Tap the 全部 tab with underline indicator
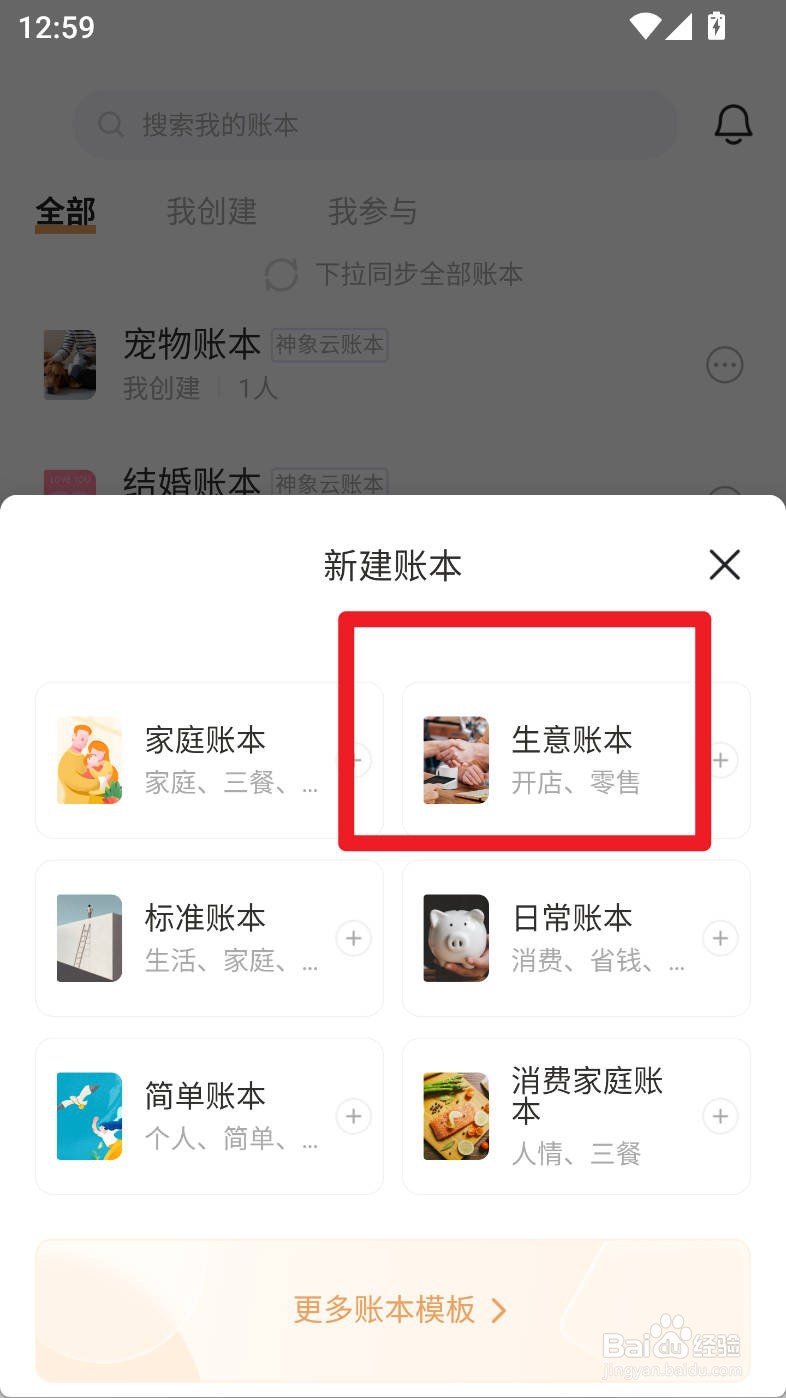 (64, 212)
